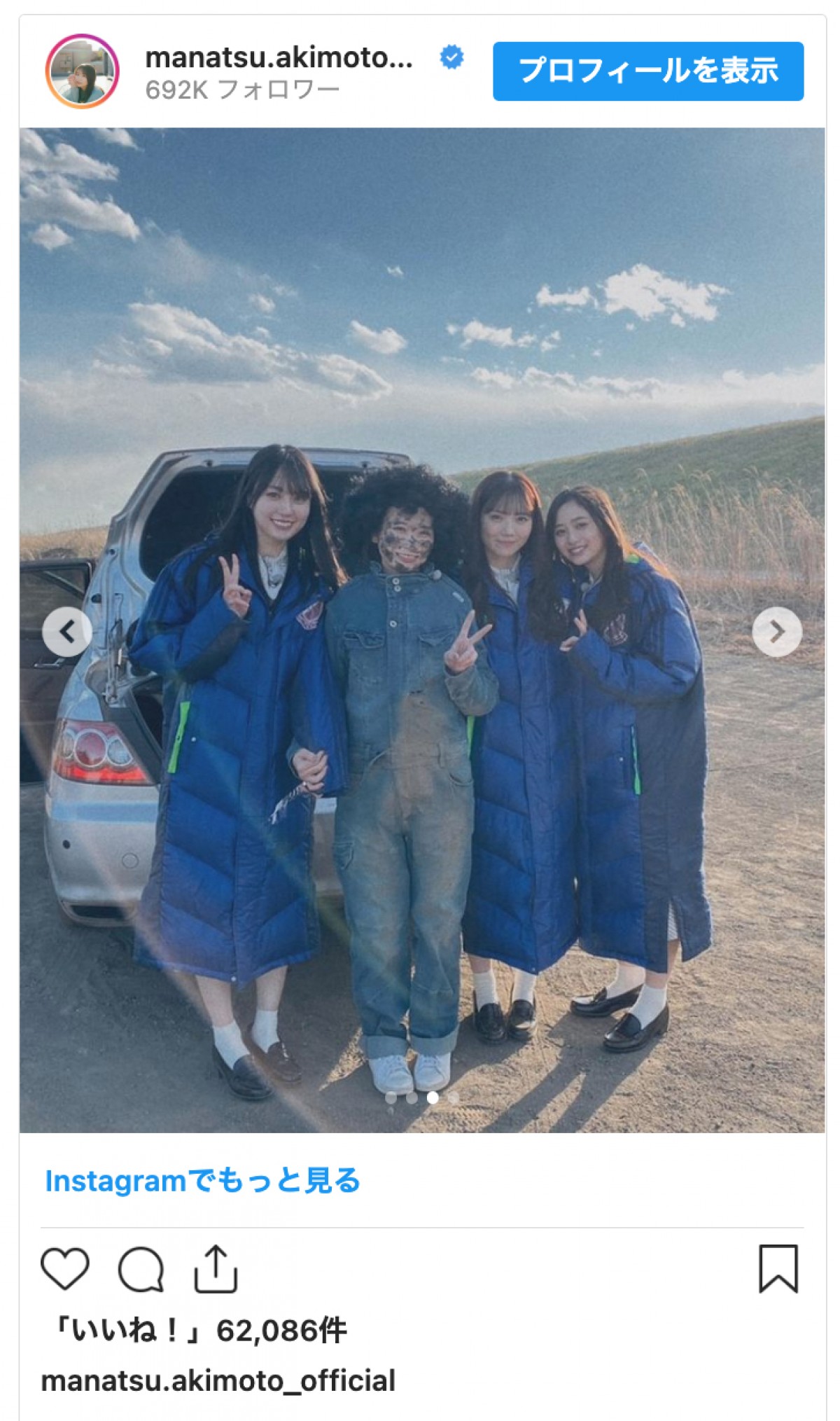Open the comment bubble icon

pyautogui.click(x=141, y=1268)
